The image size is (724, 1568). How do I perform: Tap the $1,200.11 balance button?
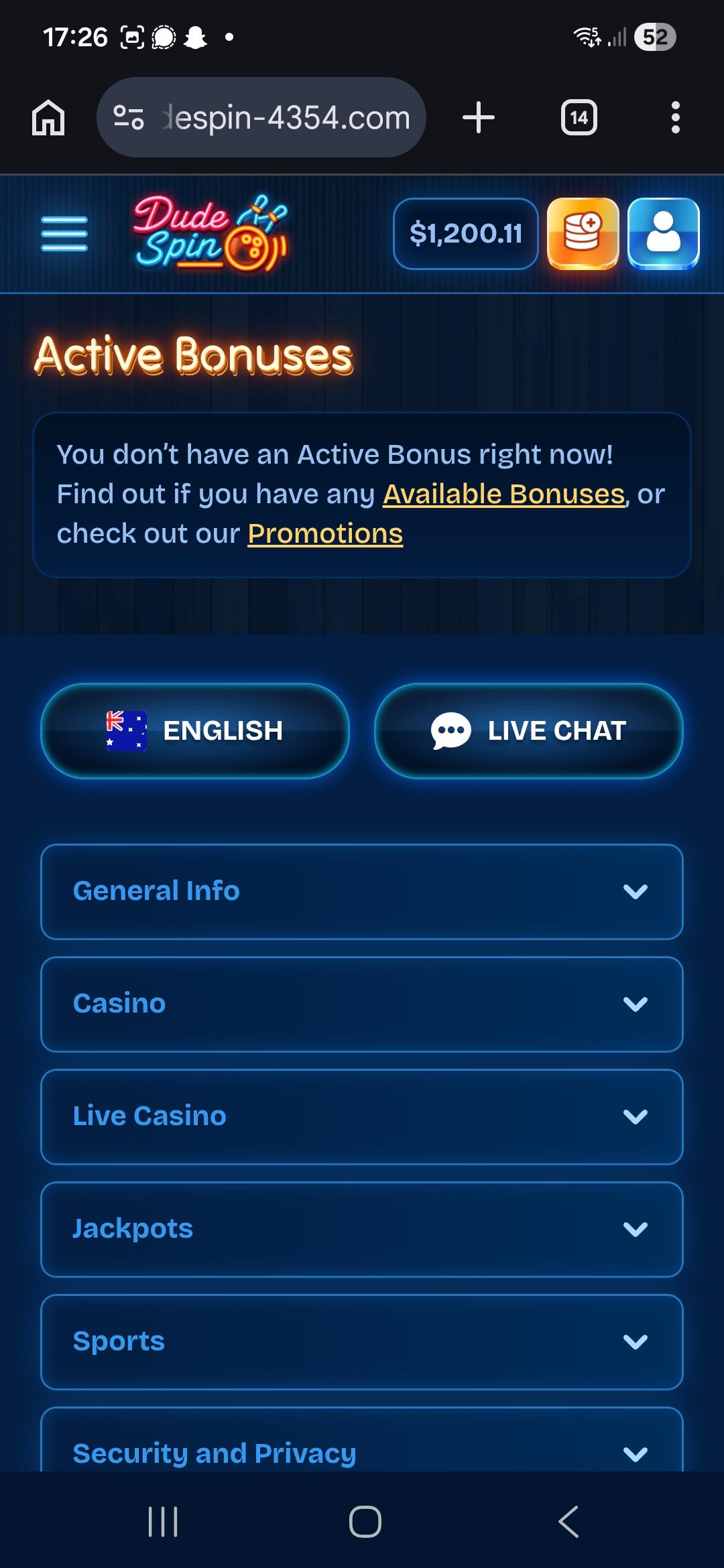[x=466, y=234]
